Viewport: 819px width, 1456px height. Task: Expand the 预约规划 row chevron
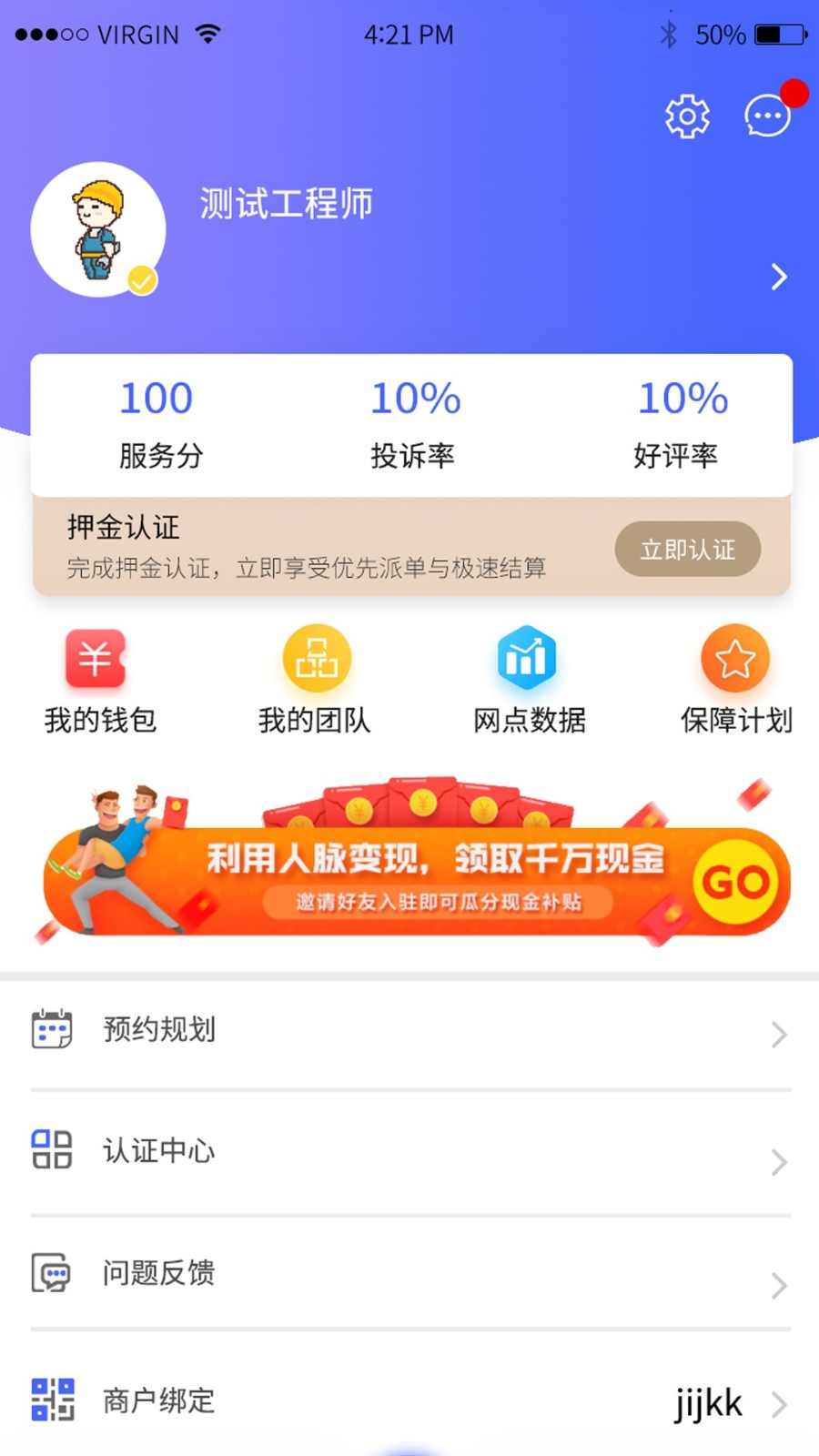[778, 1035]
